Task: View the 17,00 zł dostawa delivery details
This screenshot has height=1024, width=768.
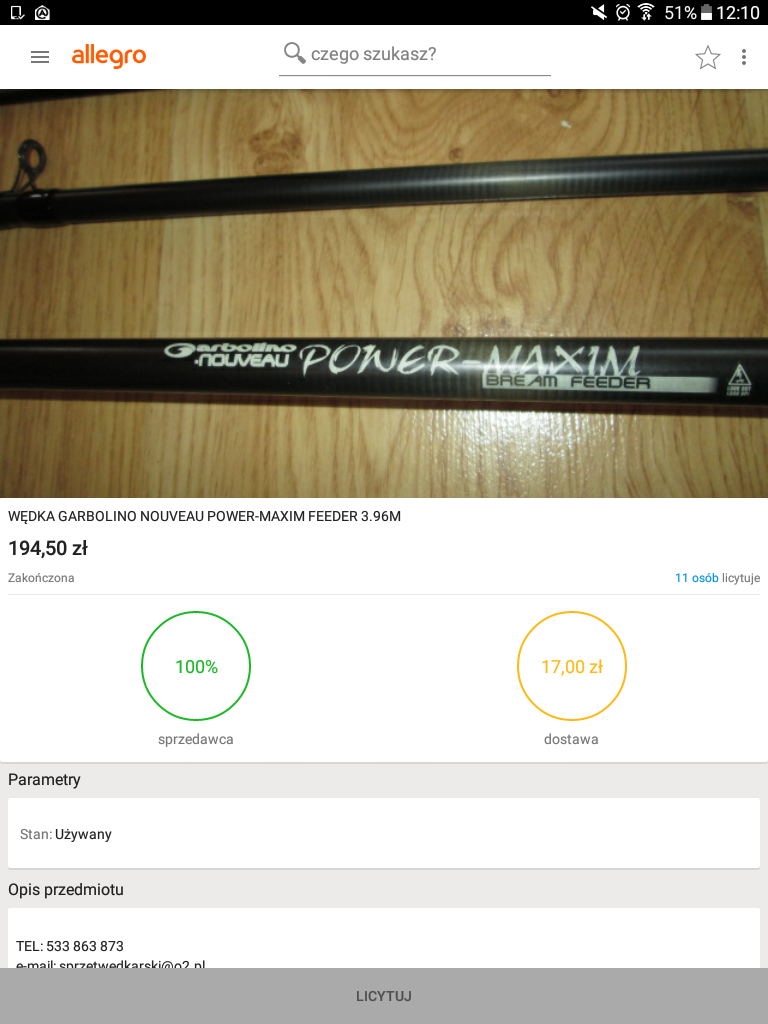Action: [x=571, y=667]
